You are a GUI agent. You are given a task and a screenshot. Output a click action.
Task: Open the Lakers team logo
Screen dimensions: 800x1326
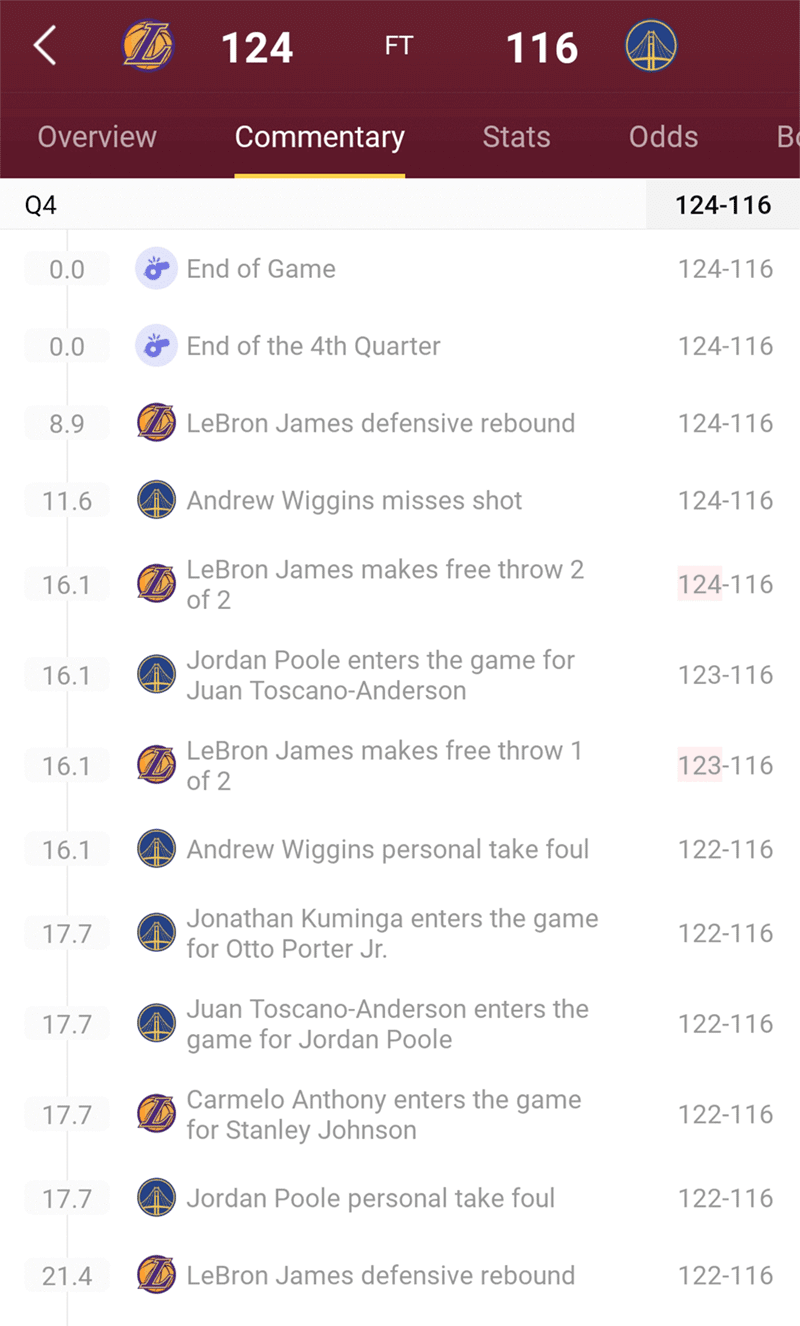(x=147, y=47)
